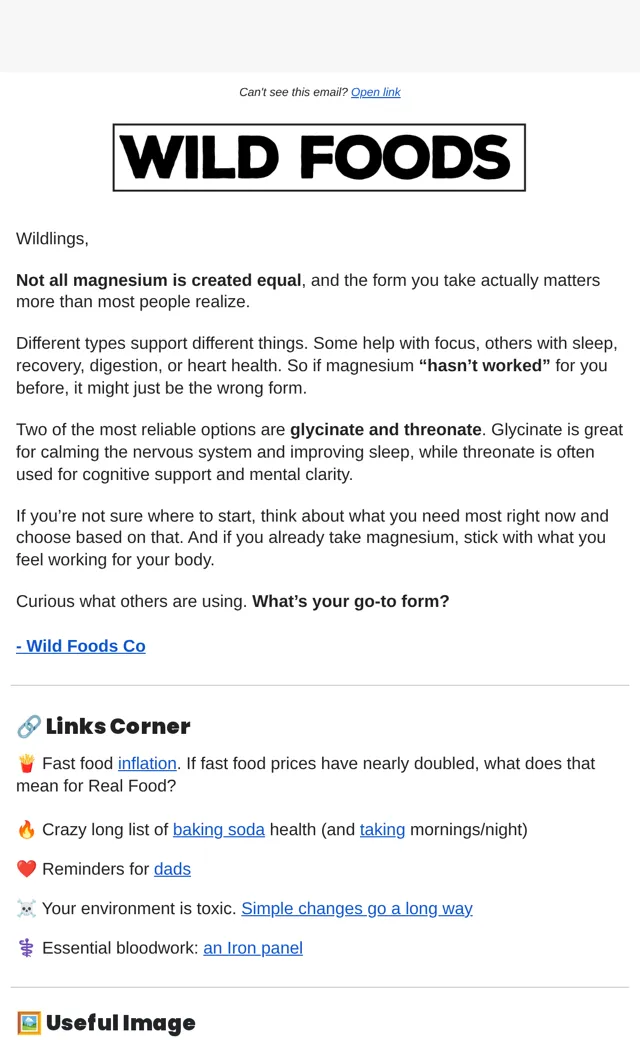Open "an Iron panel" bloodwork link
Screen dimensions: 640x1040
pyautogui.click(x=253, y=948)
